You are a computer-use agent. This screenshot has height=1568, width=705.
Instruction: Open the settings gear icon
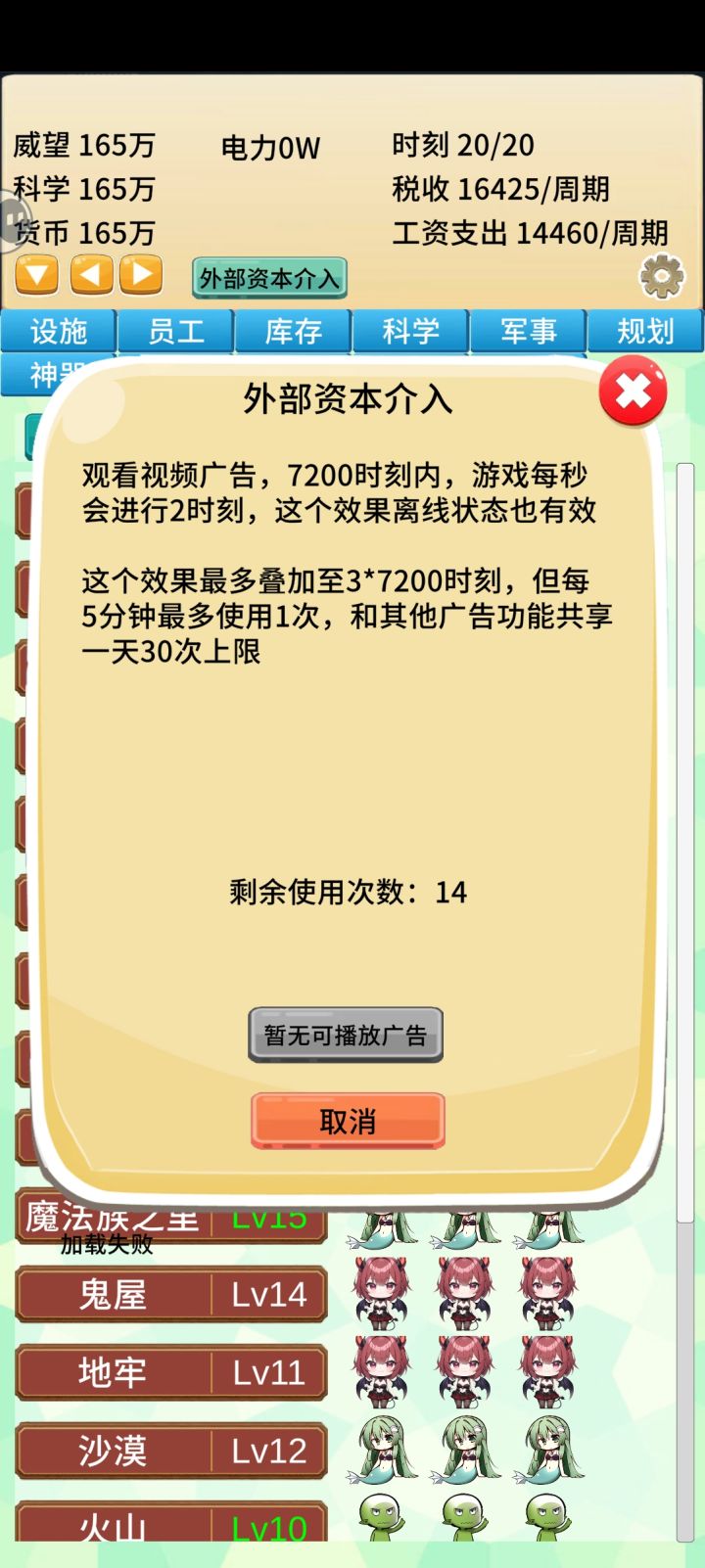[662, 277]
